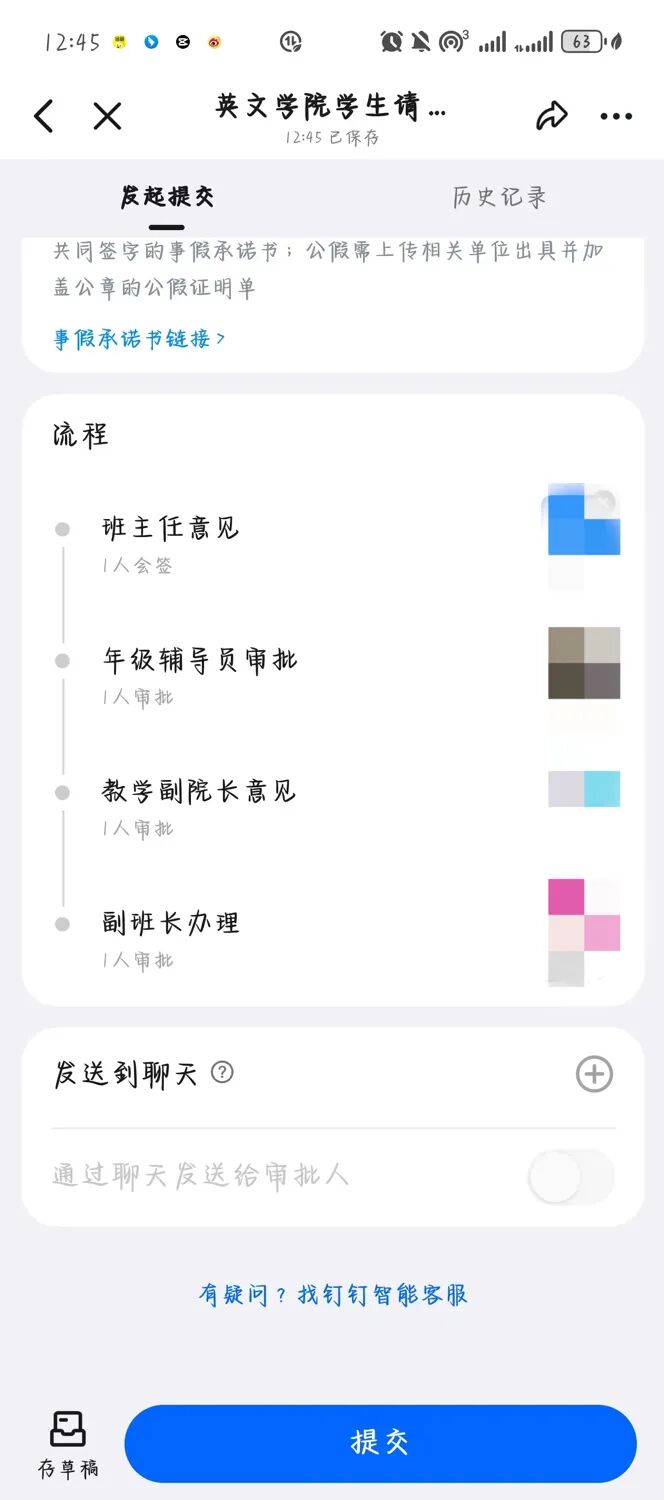Open the three-dot overflow menu
Screen dimensions: 664x1500
[616, 117]
